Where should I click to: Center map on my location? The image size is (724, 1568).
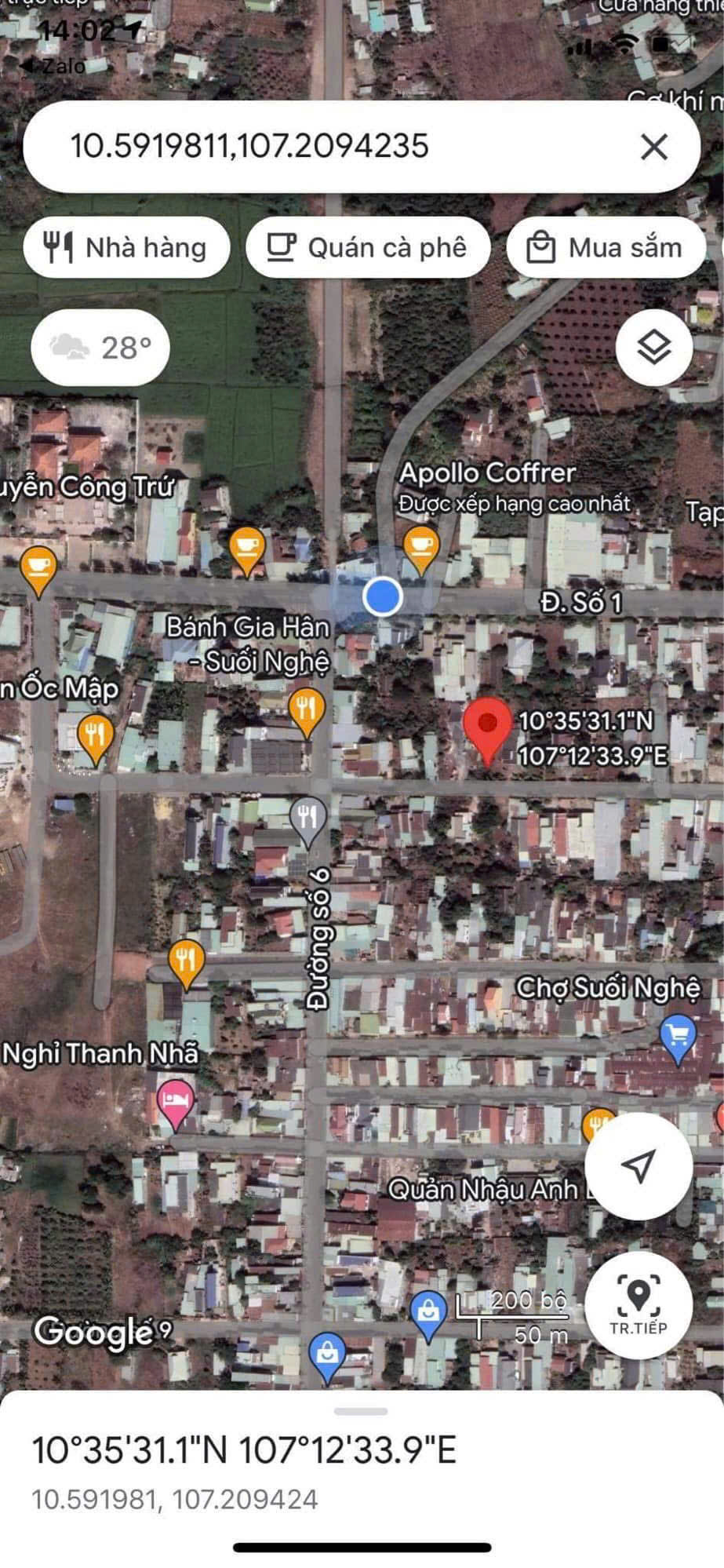coord(639,1165)
